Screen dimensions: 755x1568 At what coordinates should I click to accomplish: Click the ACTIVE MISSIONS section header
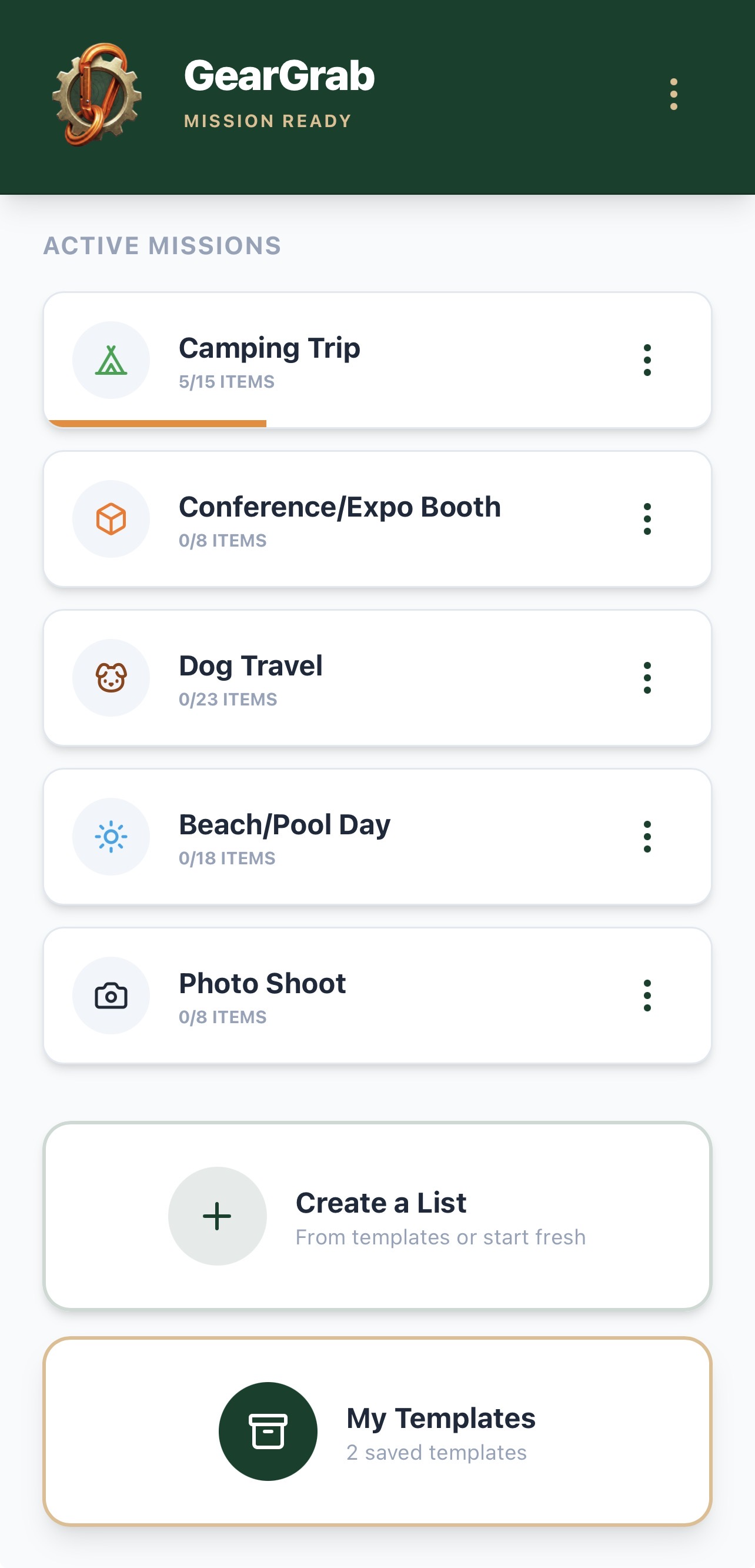[x=162, y=246]
